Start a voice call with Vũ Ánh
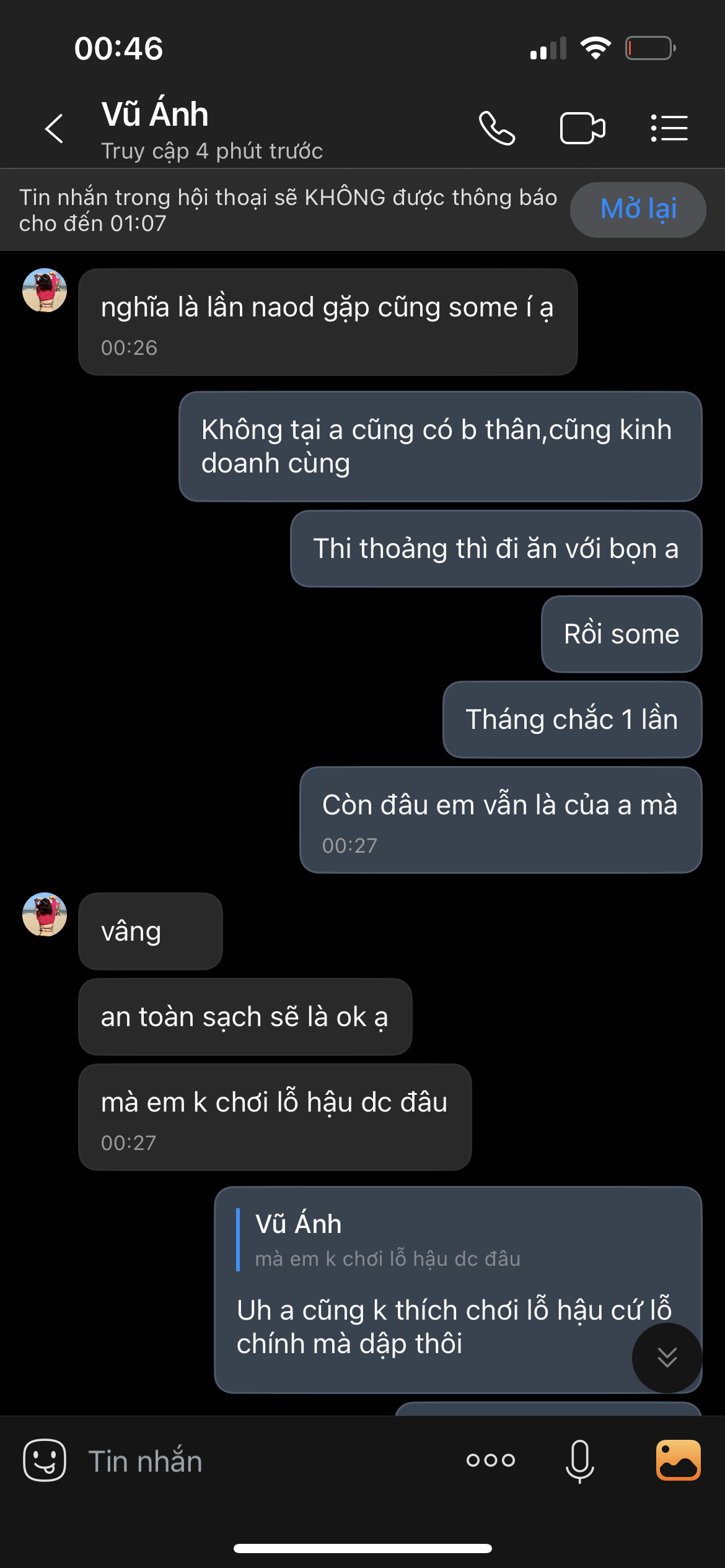 click(497, 129)
